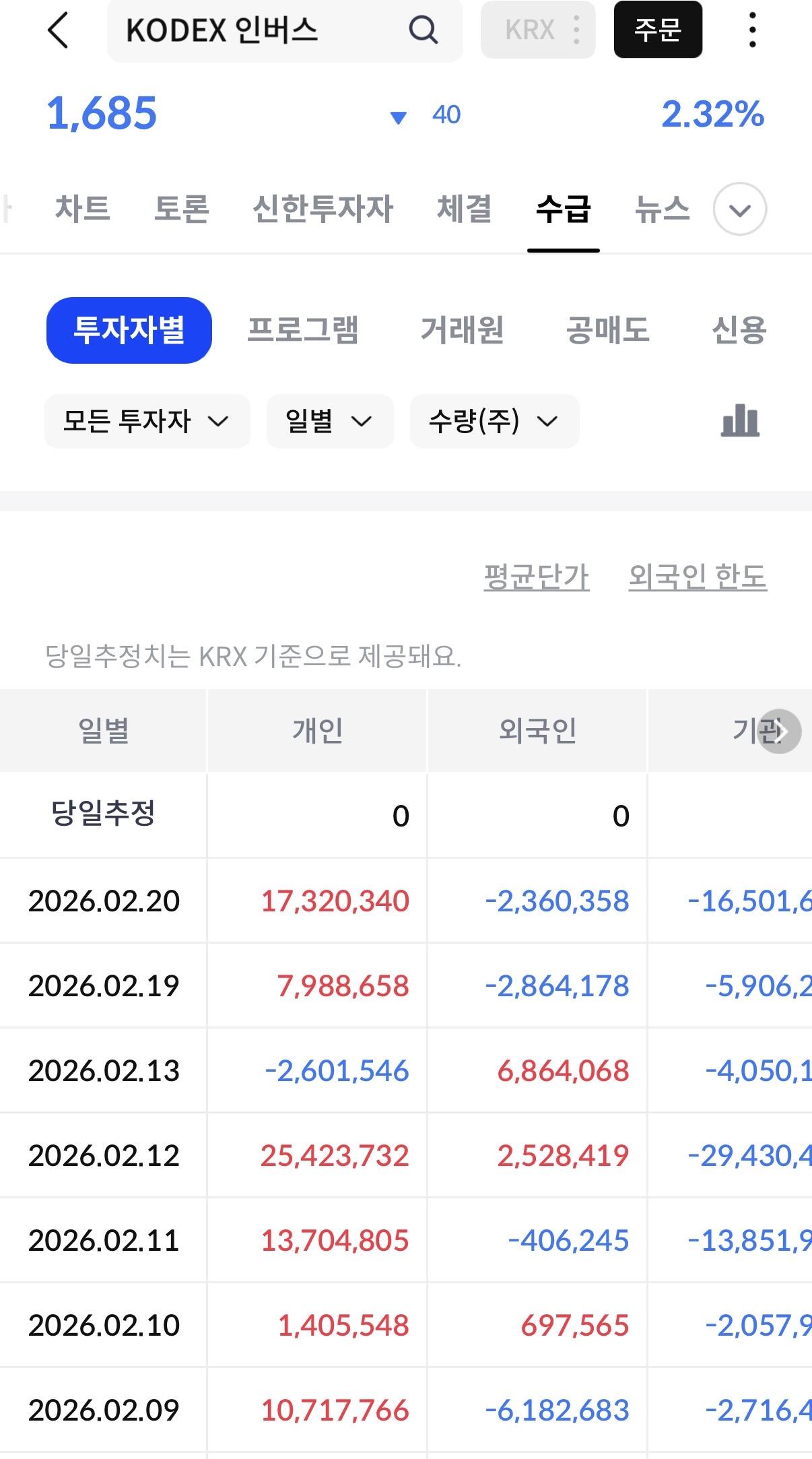812x1459 pixels.
Task: Tap the back arrow to exit stock view
Action: [x=59, y=30]
